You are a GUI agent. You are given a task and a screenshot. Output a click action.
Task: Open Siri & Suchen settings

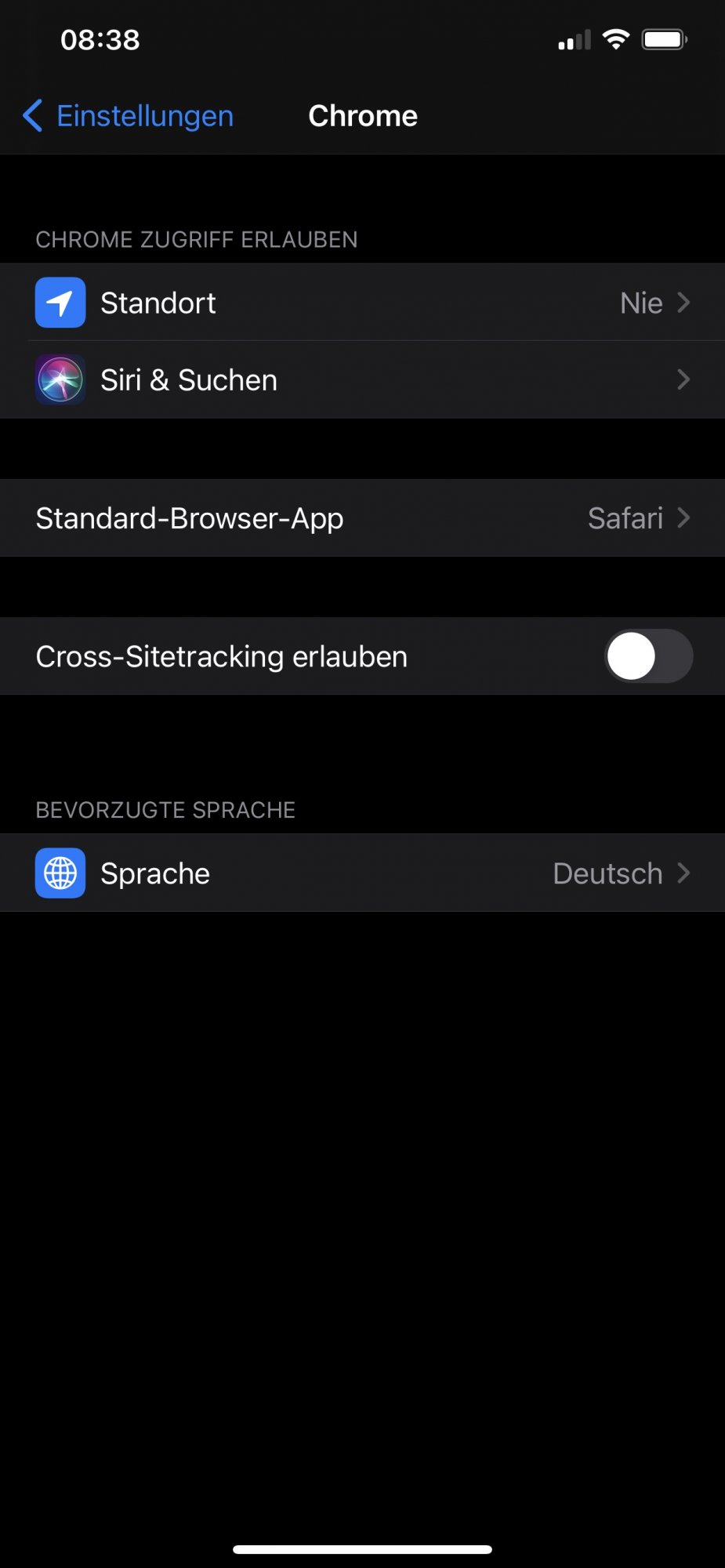[x=362, y=380]
